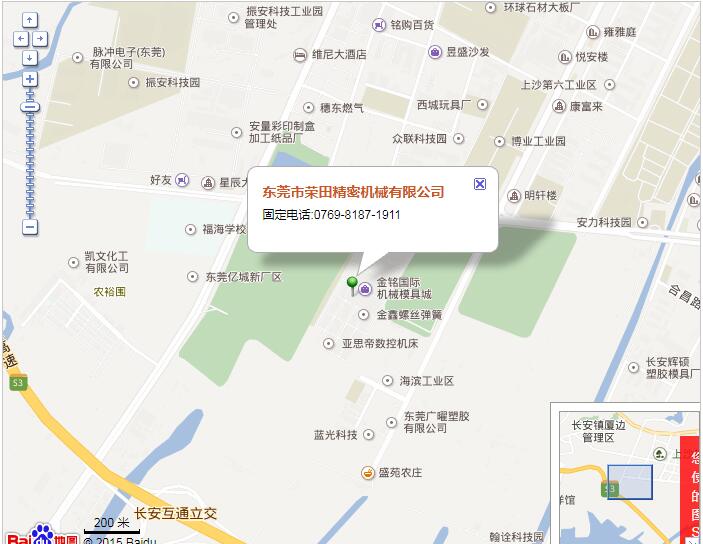Zoom out with the minus button
Viewport: 703px width, 544px height.
pyautogui.click(x=30, y=227)
